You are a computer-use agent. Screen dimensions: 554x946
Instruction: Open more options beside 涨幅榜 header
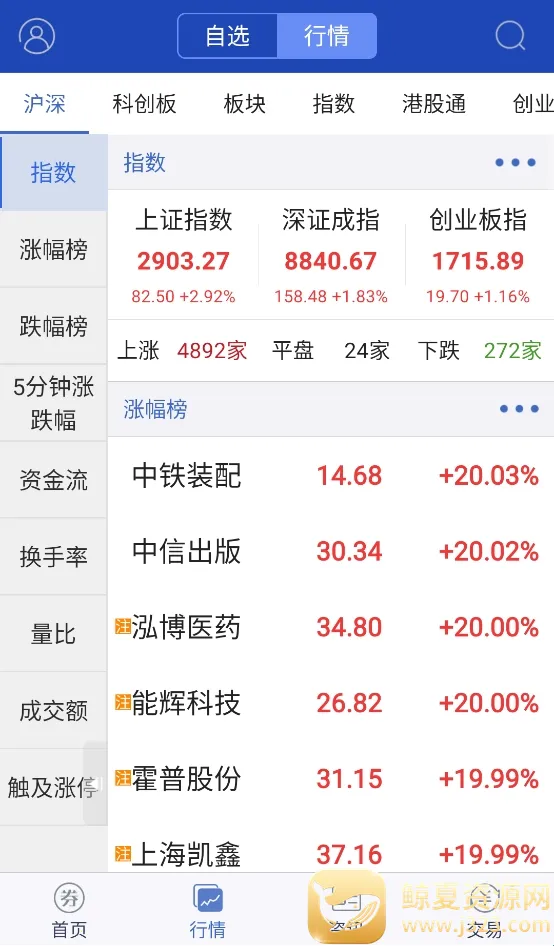coord(519,408)
